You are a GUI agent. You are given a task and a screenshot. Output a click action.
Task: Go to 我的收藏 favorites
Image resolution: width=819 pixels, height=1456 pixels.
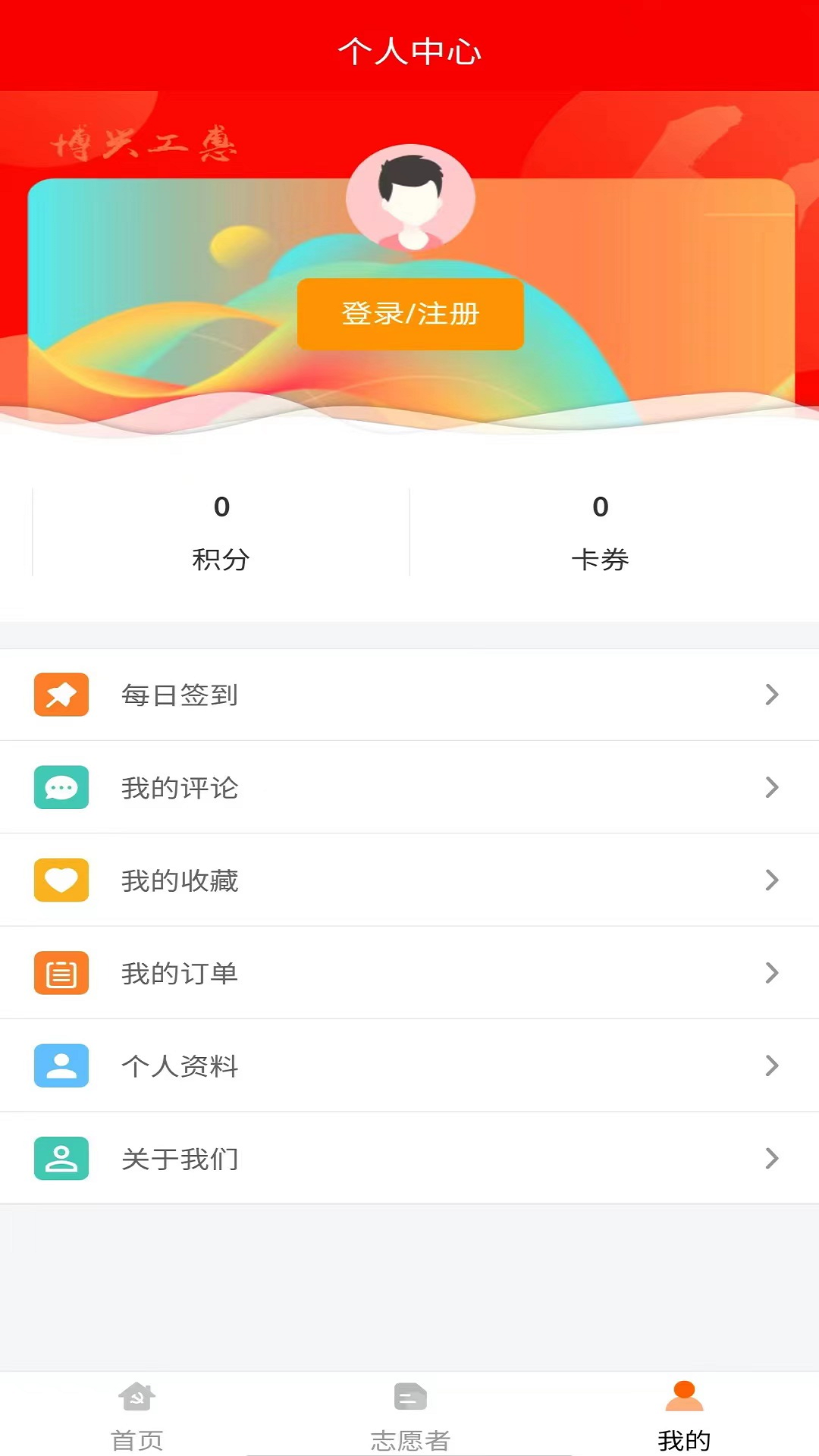[409, 880]
